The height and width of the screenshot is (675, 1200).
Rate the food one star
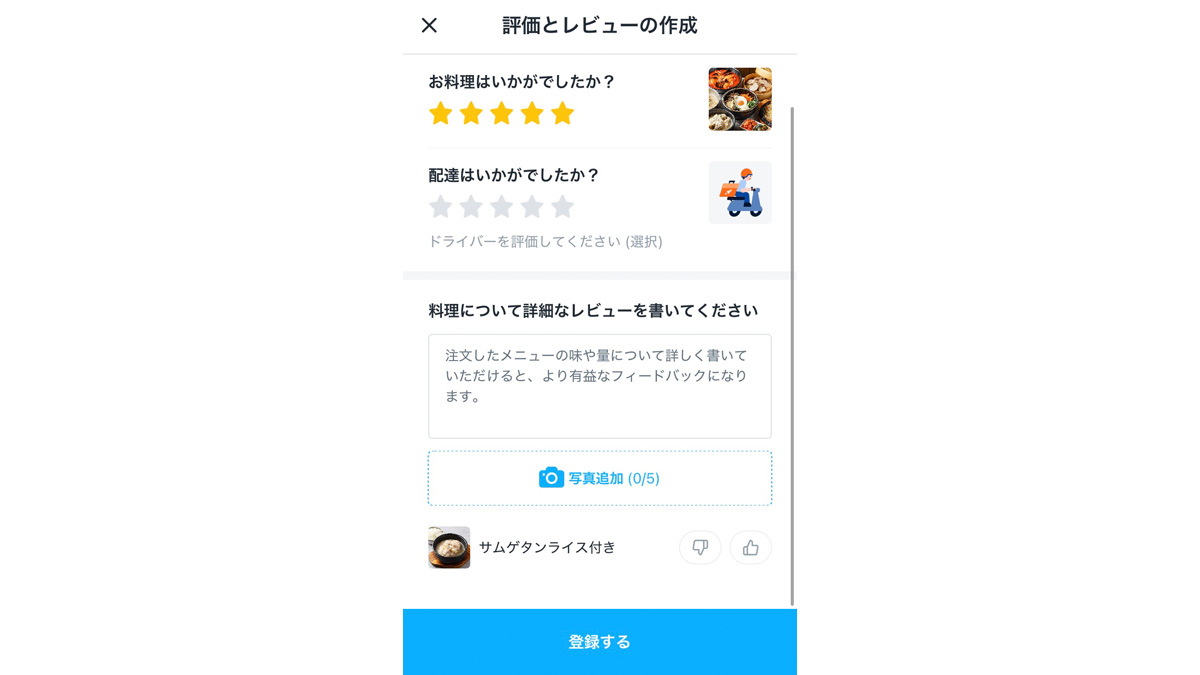coord(440,113)
